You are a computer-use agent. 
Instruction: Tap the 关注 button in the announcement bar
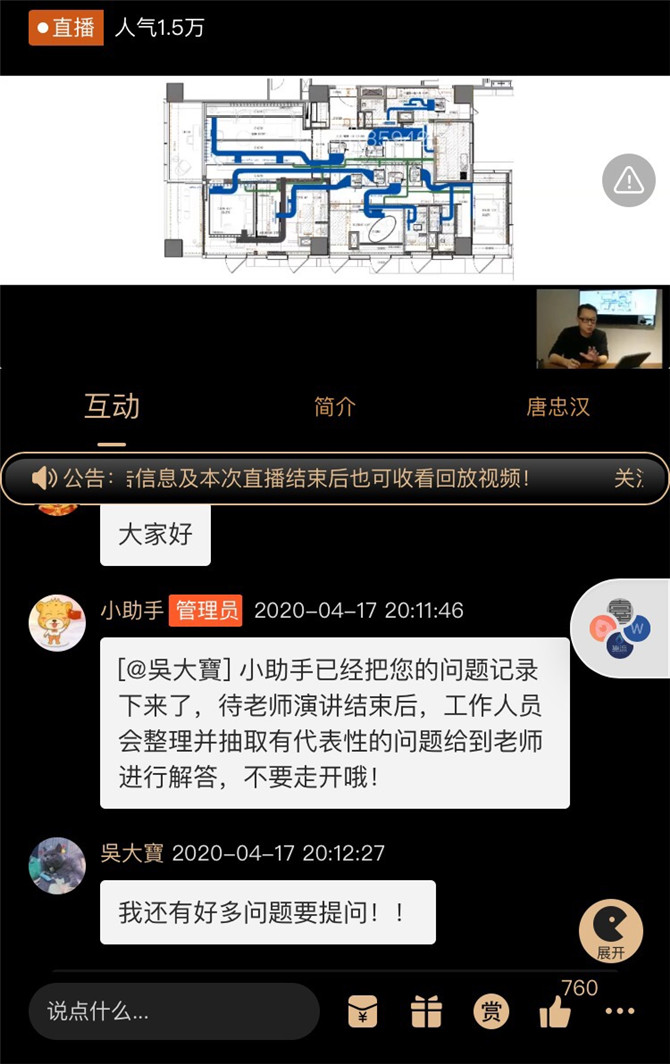[628, 478]
